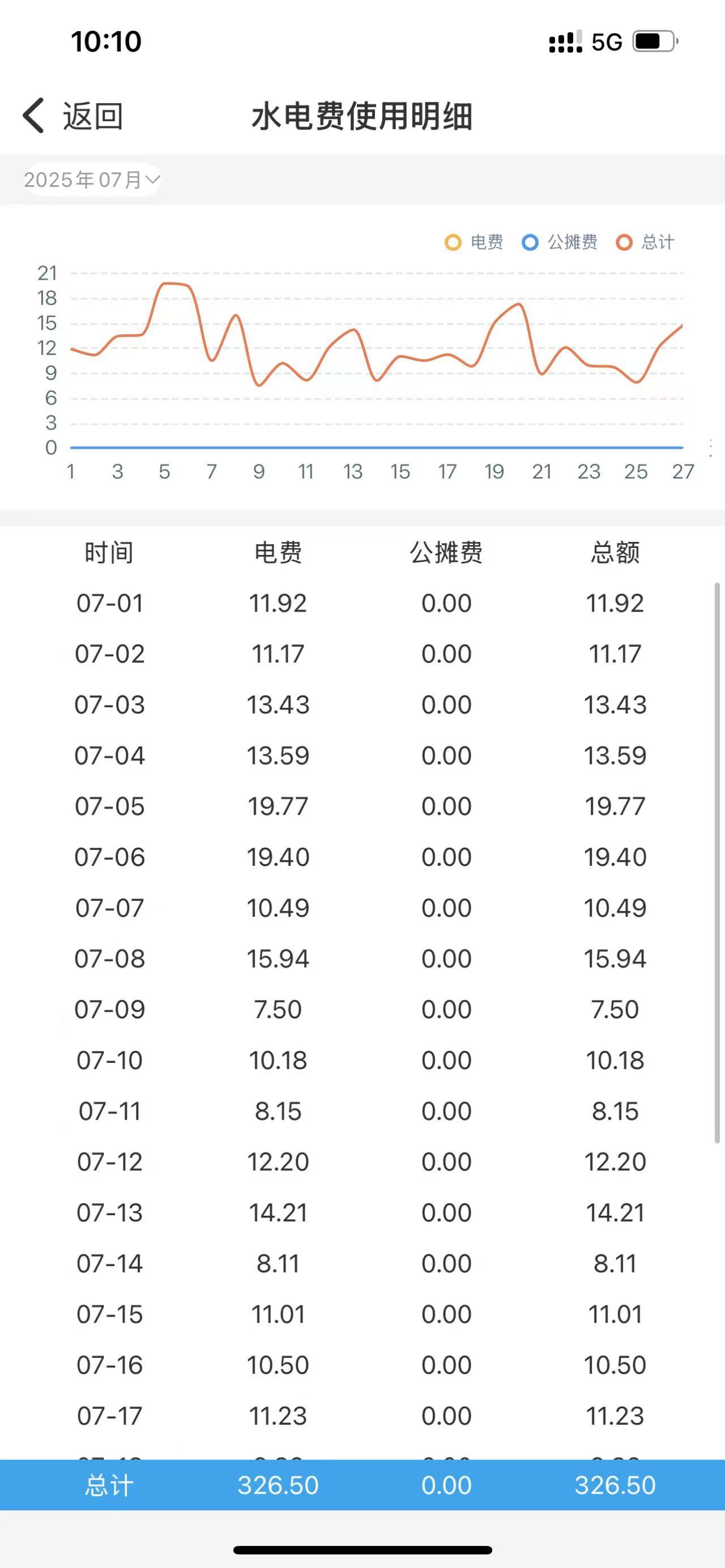Screen dimensions: 725x1568
Task: Go back using the 返回 arrow
Action: [x=72, y=116]
